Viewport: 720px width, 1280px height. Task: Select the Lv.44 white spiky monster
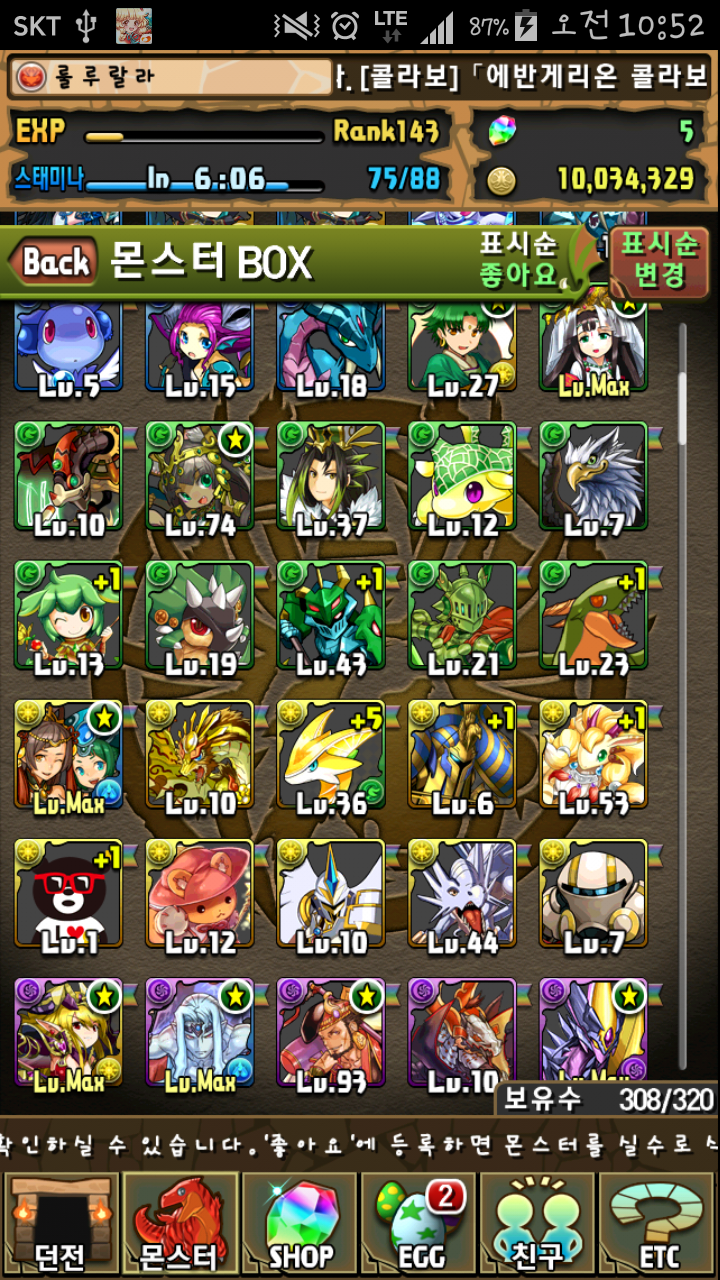click(x=462, y=895)
